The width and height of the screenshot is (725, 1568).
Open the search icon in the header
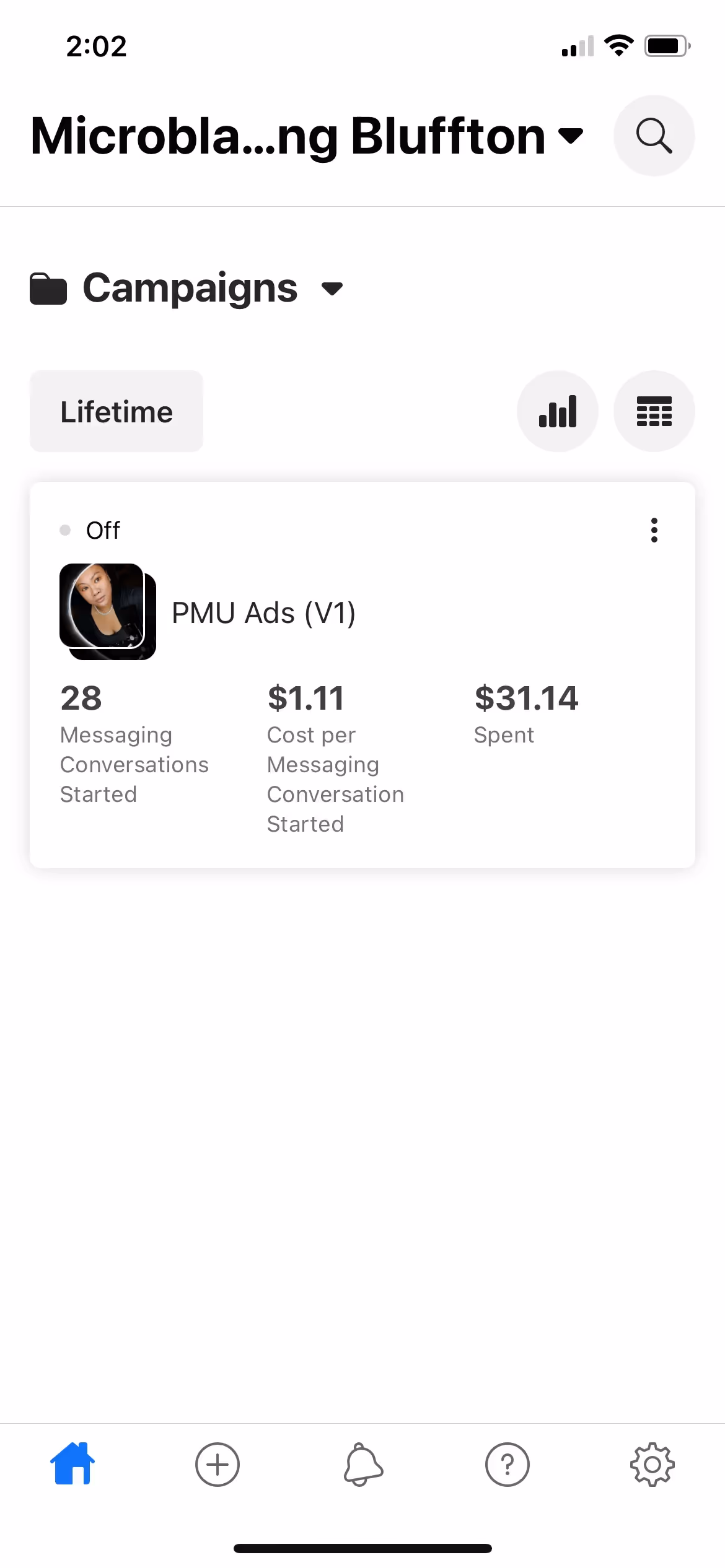click(654, 136)
